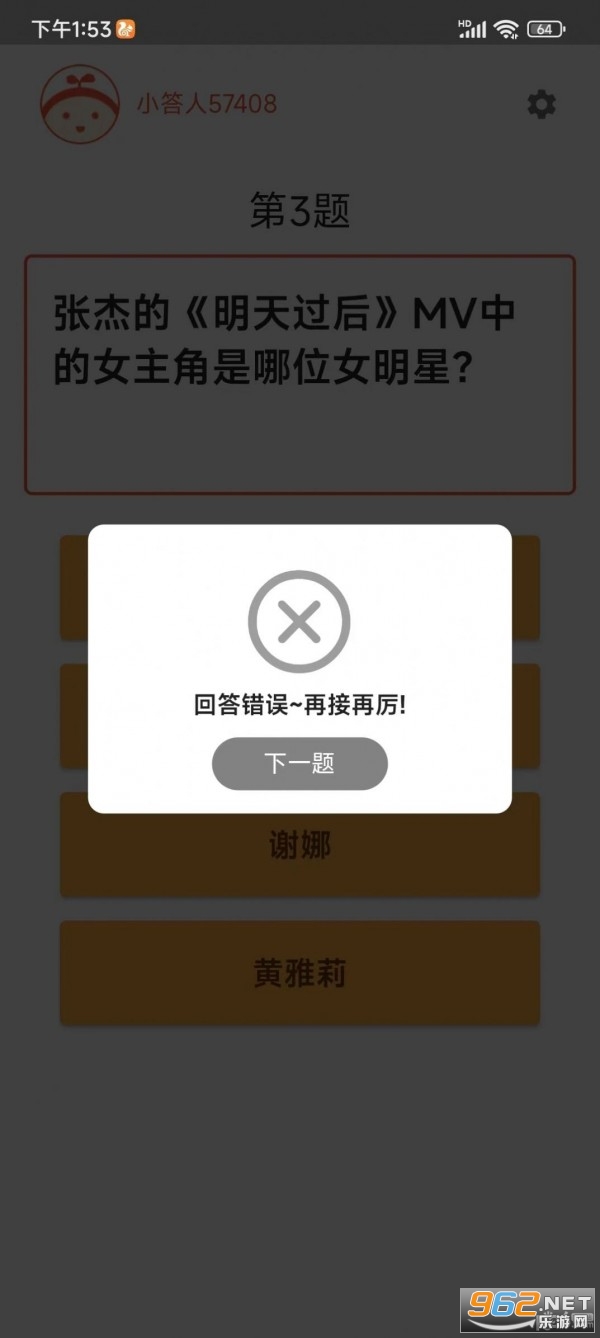Select the answer 谢娜
The height and width of the screenshot is (1338, 600).
(299, 846)
